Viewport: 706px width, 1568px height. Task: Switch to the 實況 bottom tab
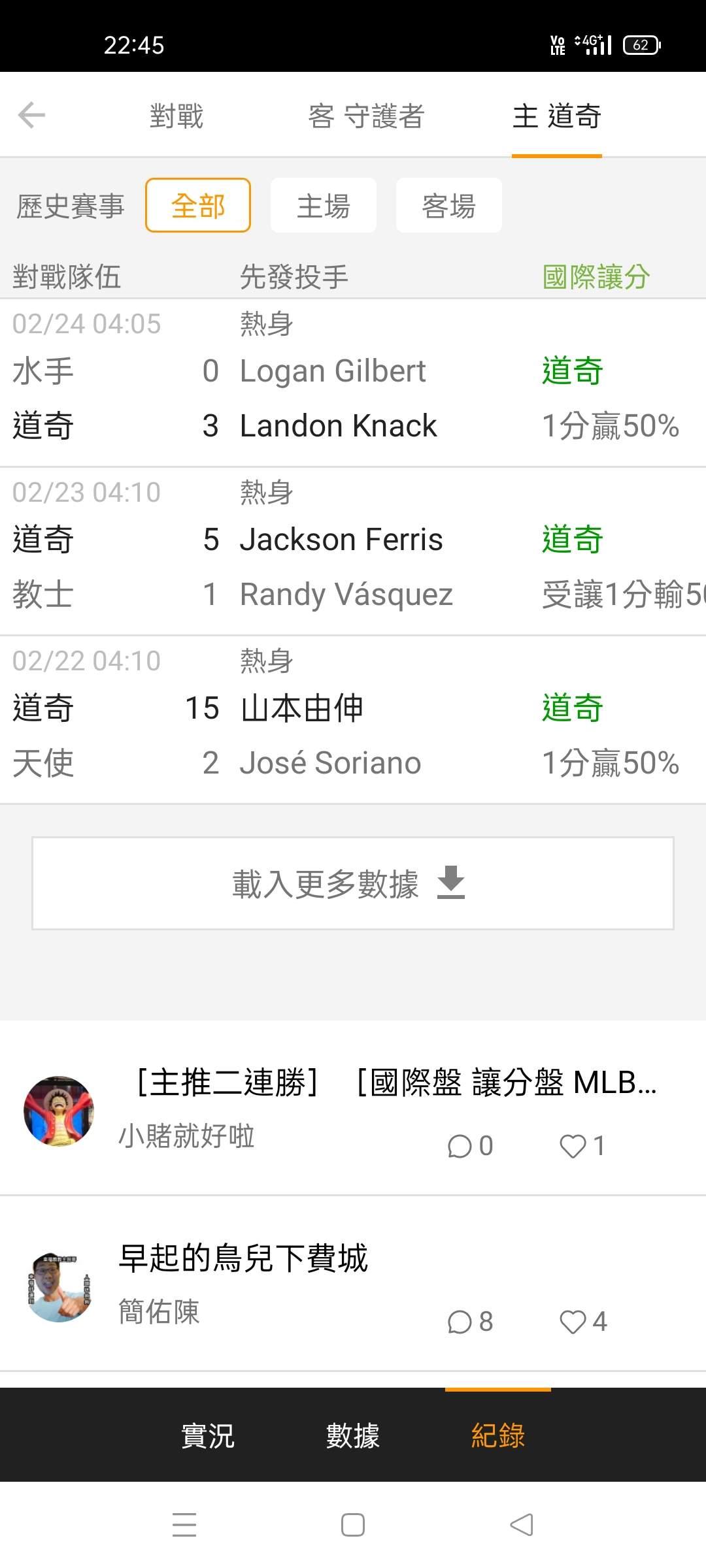(x=208, y=1435)
